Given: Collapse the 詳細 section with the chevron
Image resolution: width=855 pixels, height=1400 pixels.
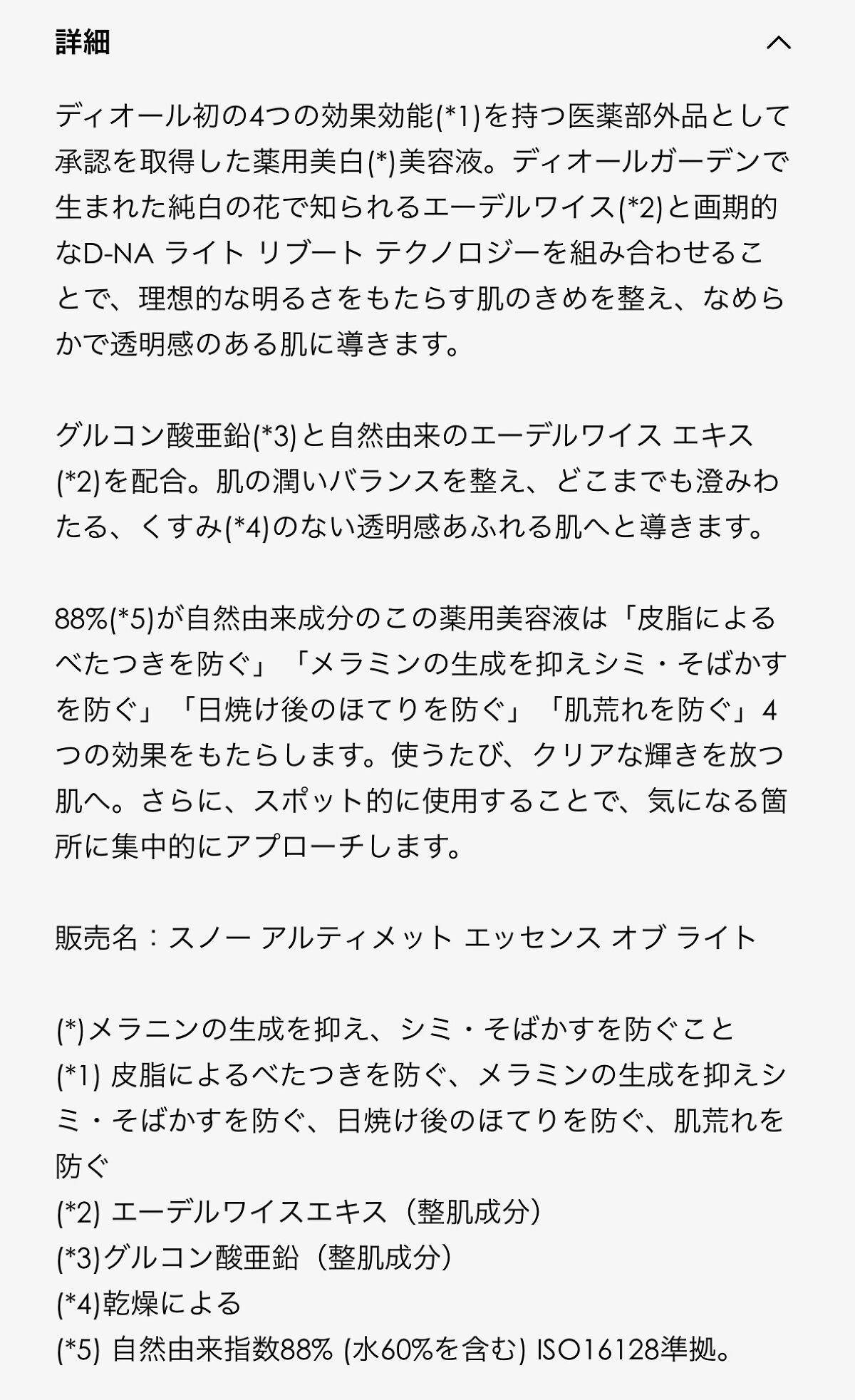Looking at the screenshot, I should [779, 43].
